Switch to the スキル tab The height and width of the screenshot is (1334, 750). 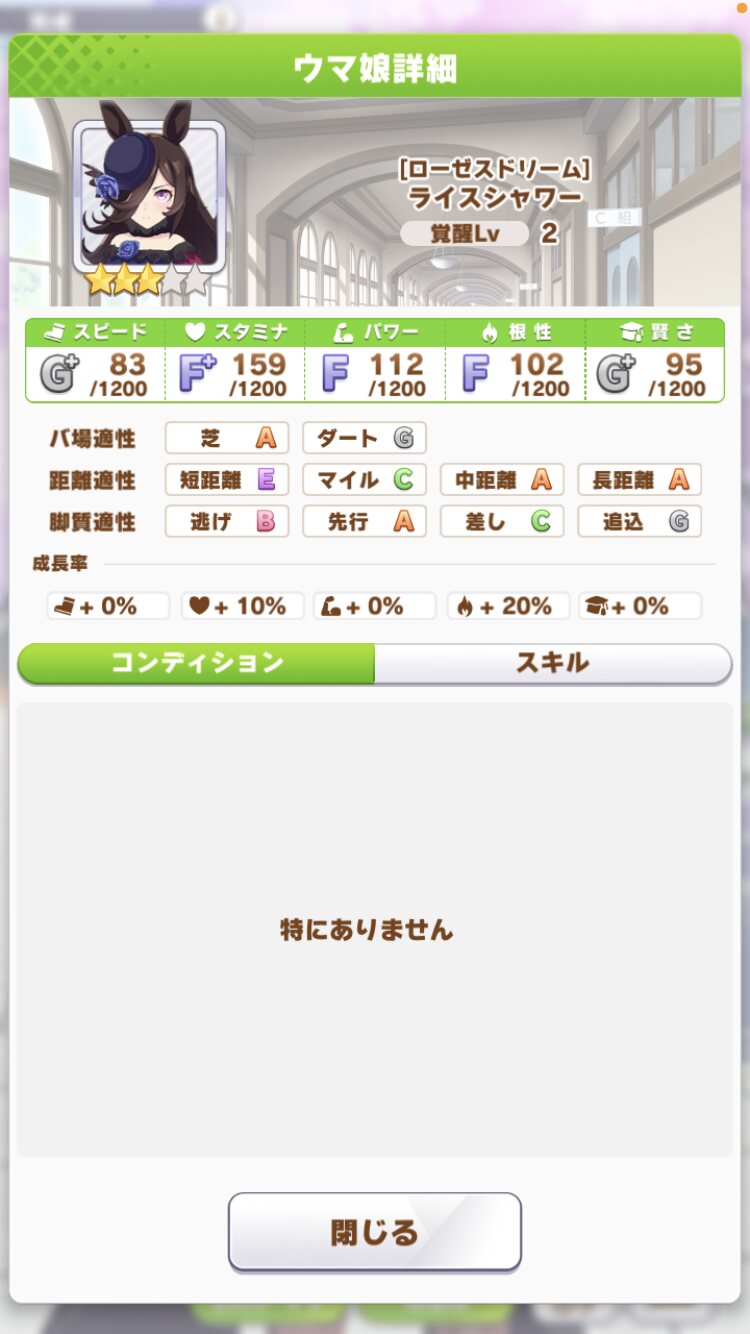pos(552,663)
